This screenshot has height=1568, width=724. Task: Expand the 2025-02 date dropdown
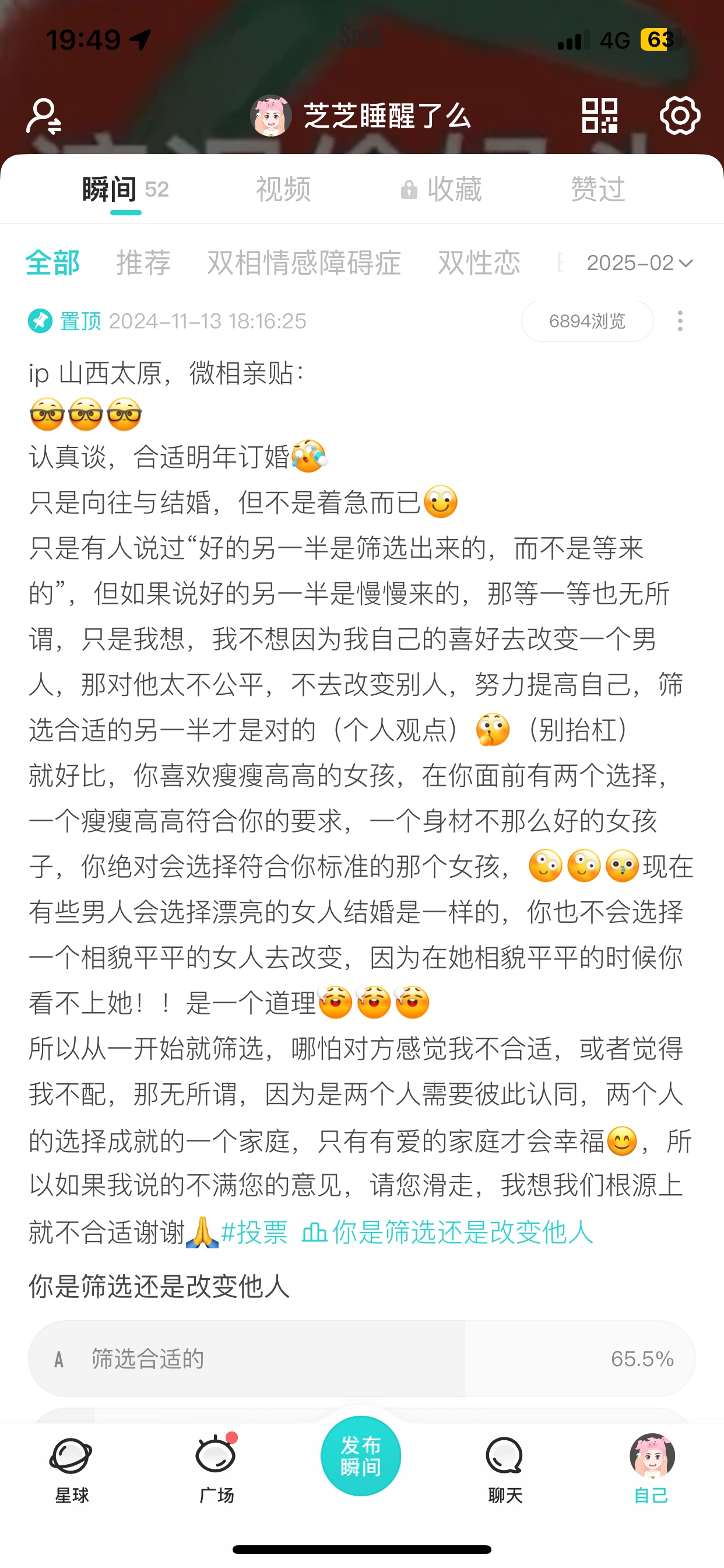coord(639,263)
